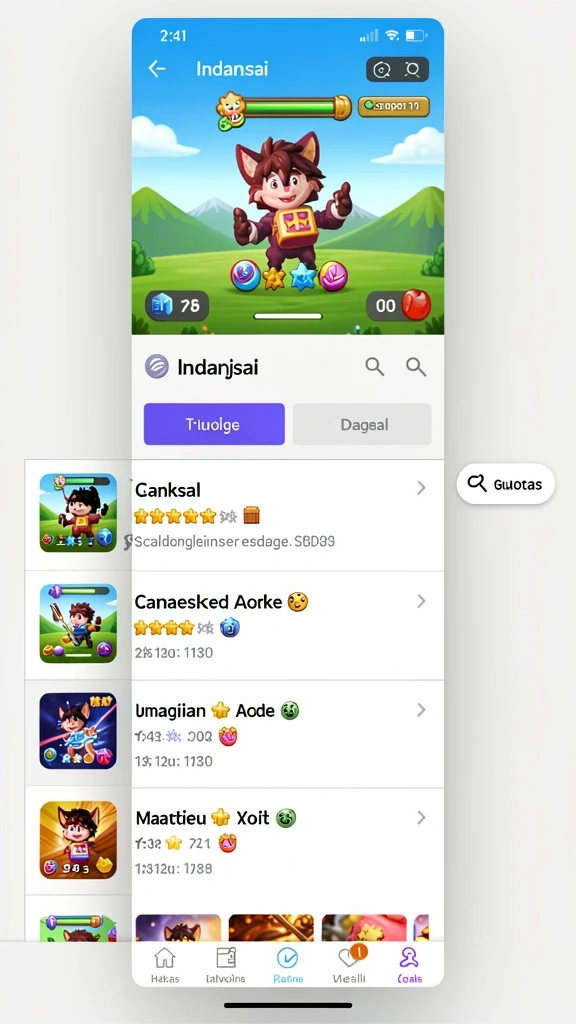Image resolution: width=576 pixels, height=1024 pixels.
Task: Switch to the Iatvoins tab
Action: 225,965
